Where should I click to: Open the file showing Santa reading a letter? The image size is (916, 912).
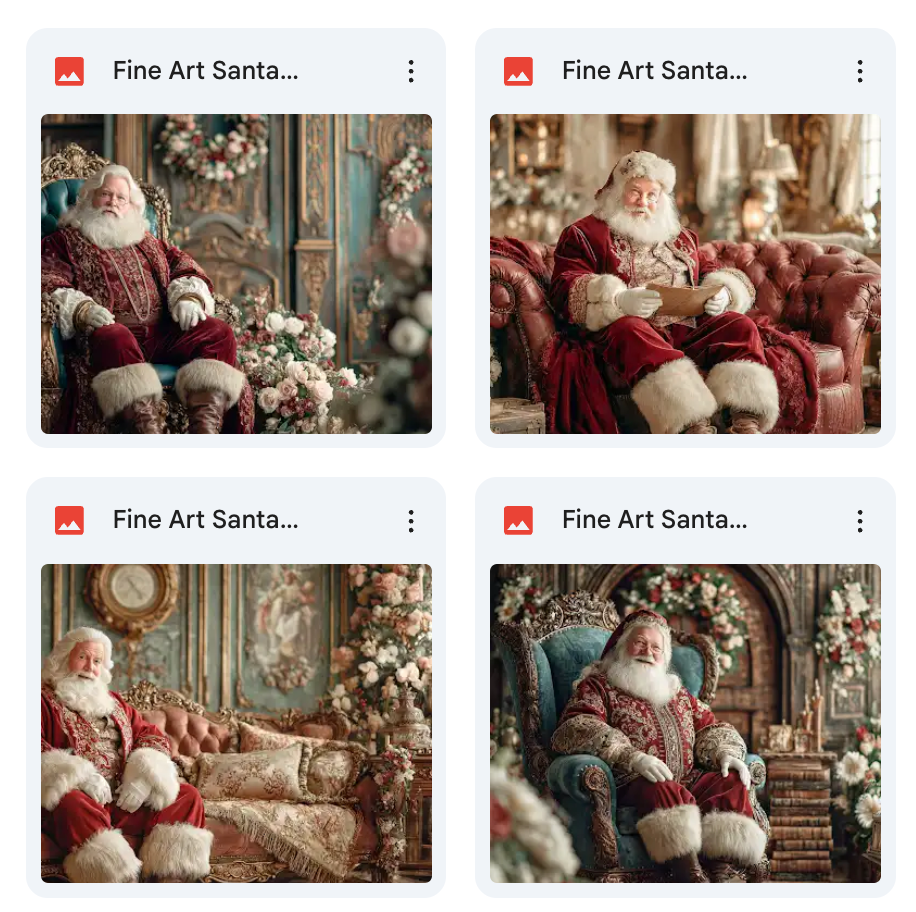(685, 273)
